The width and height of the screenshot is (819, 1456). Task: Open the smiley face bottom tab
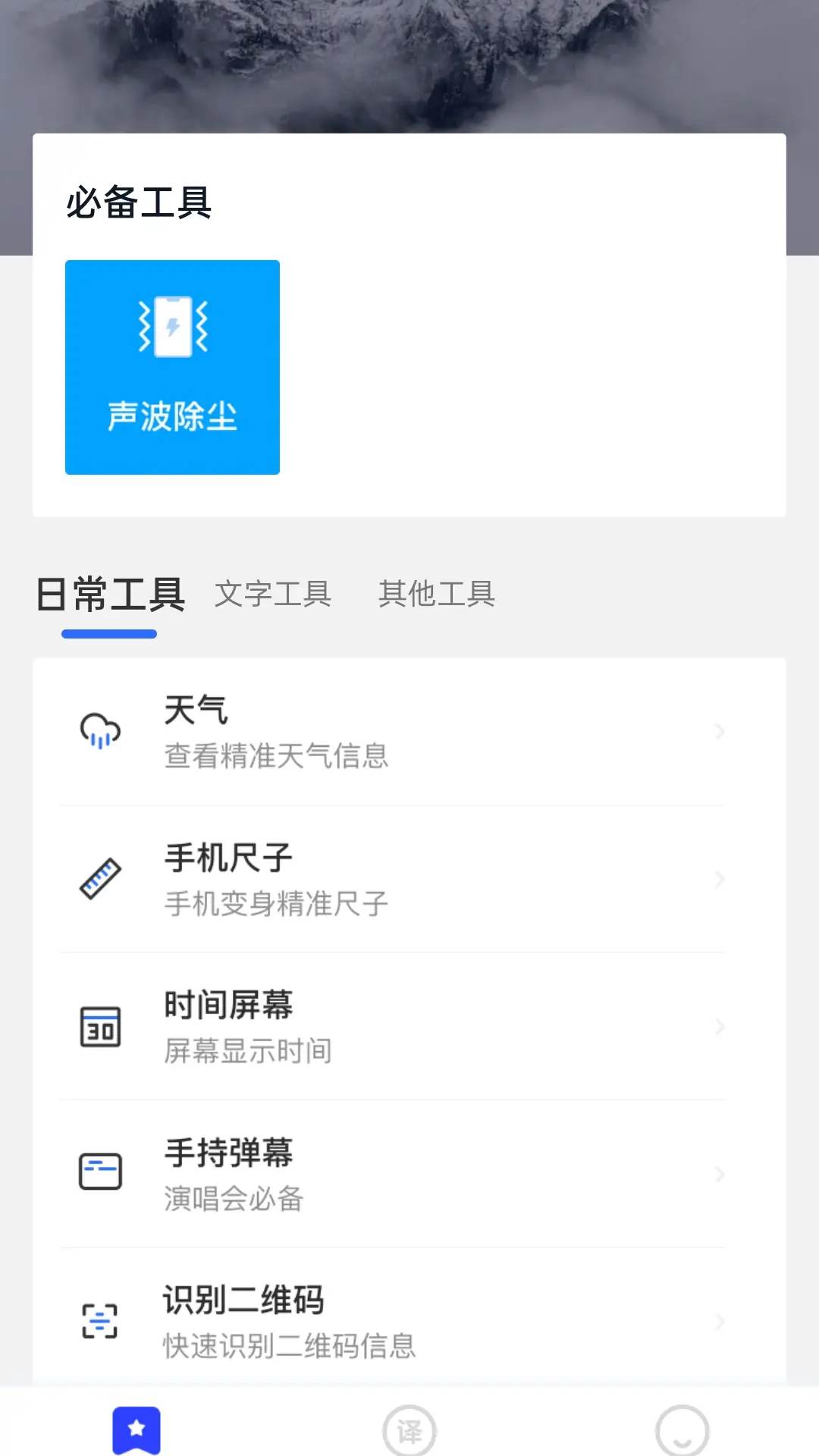click(682, 1430)
